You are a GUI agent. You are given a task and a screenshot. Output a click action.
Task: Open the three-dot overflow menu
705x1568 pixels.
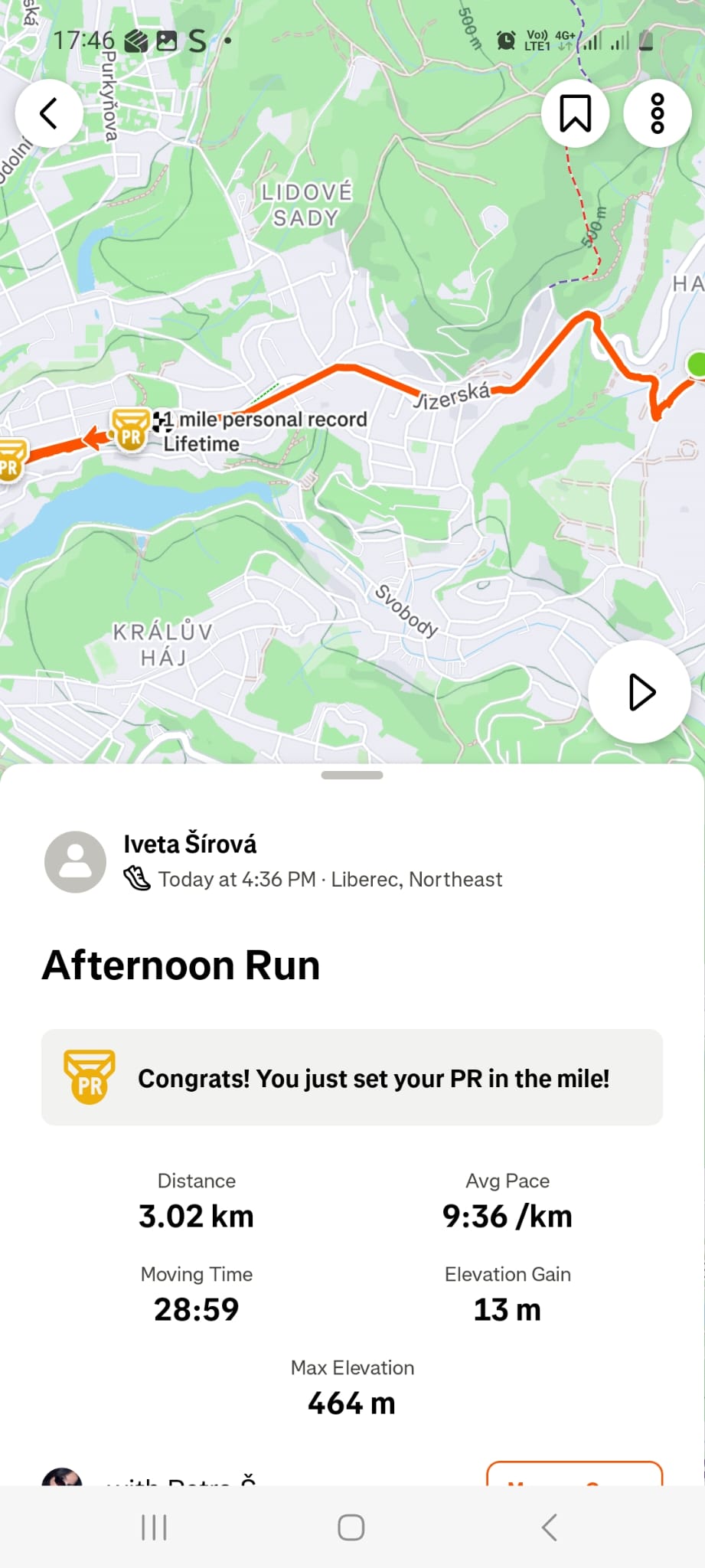tap(657, 113)
